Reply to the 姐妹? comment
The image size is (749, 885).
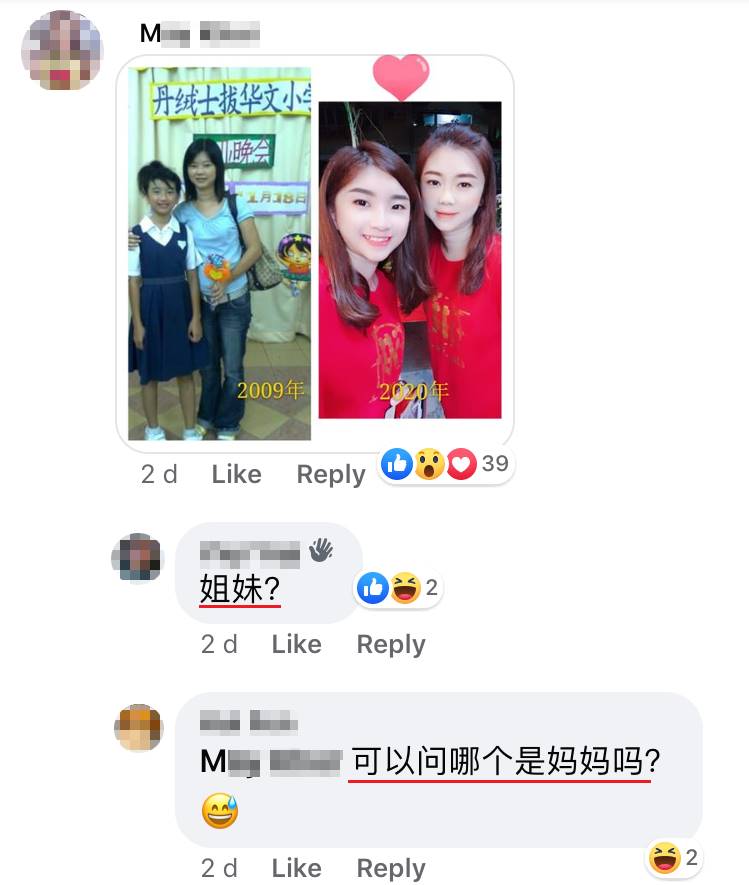pos(390,644)
